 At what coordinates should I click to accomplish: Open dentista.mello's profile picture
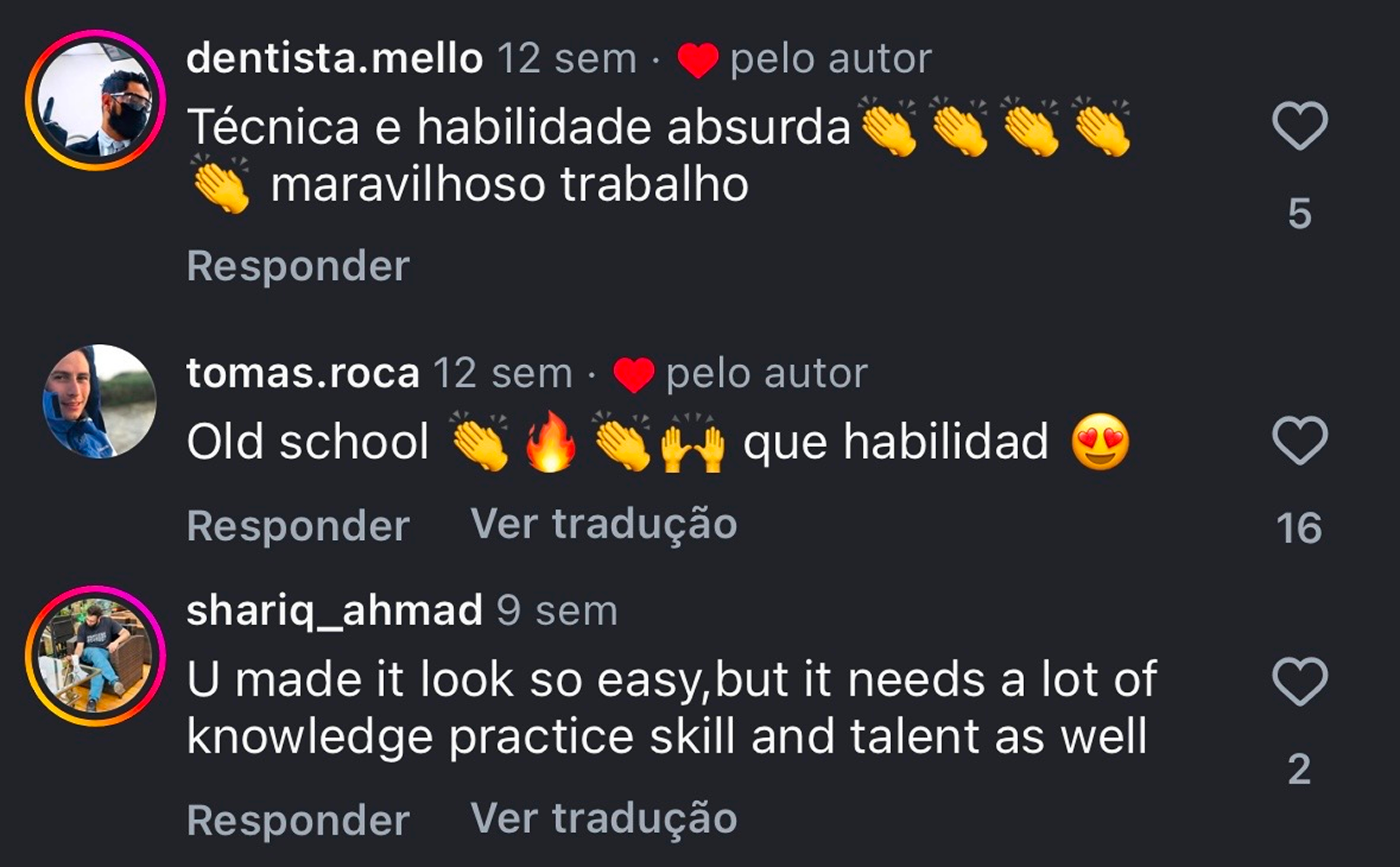pos(95,100)
